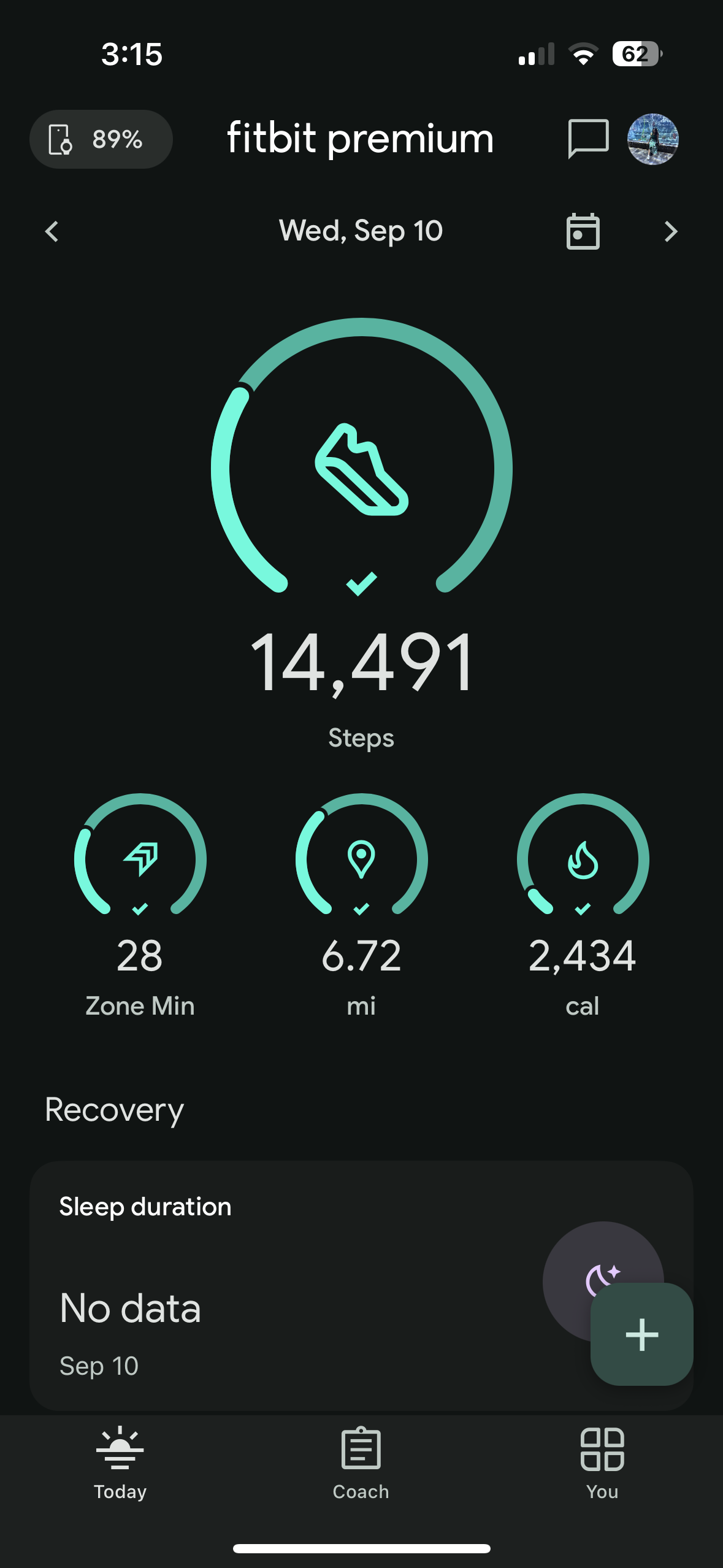Open the date selector showing Wed, Sep 10
723x1568 pixels.
[x=361, y=230]
